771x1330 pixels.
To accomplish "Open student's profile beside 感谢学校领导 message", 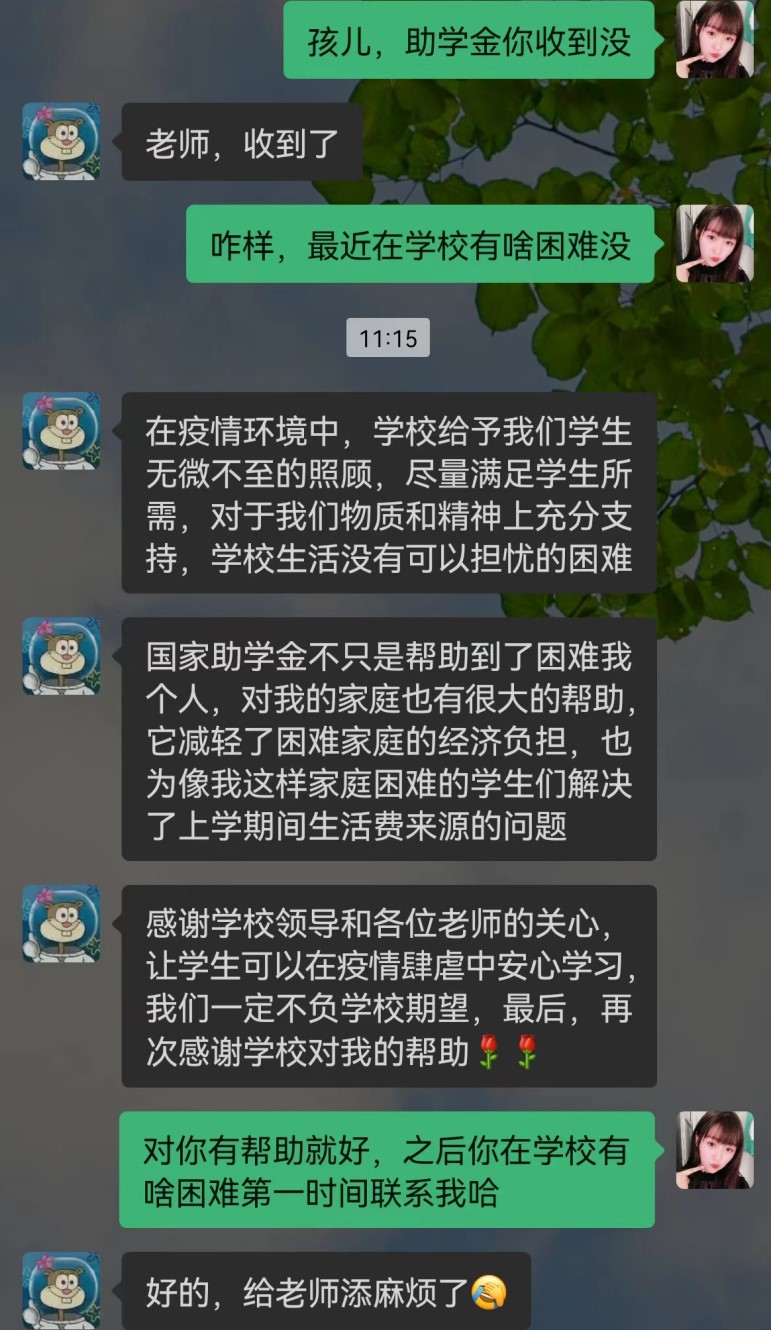I will click(61, 923).
